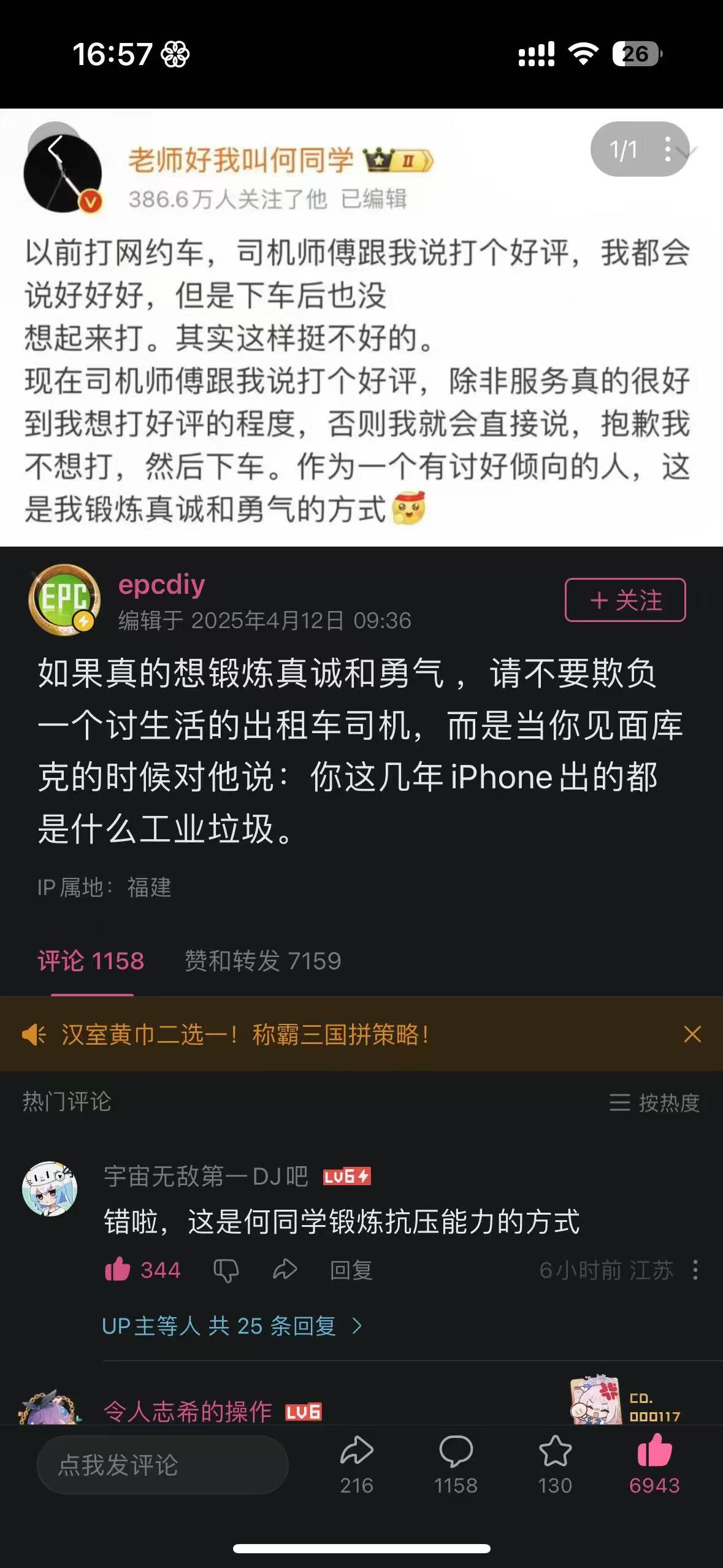The height and width of the screenshot is (1568, 723).
Task: Dismiss the 汉室黄巾二选一 ad banner
Action: 692,1034
